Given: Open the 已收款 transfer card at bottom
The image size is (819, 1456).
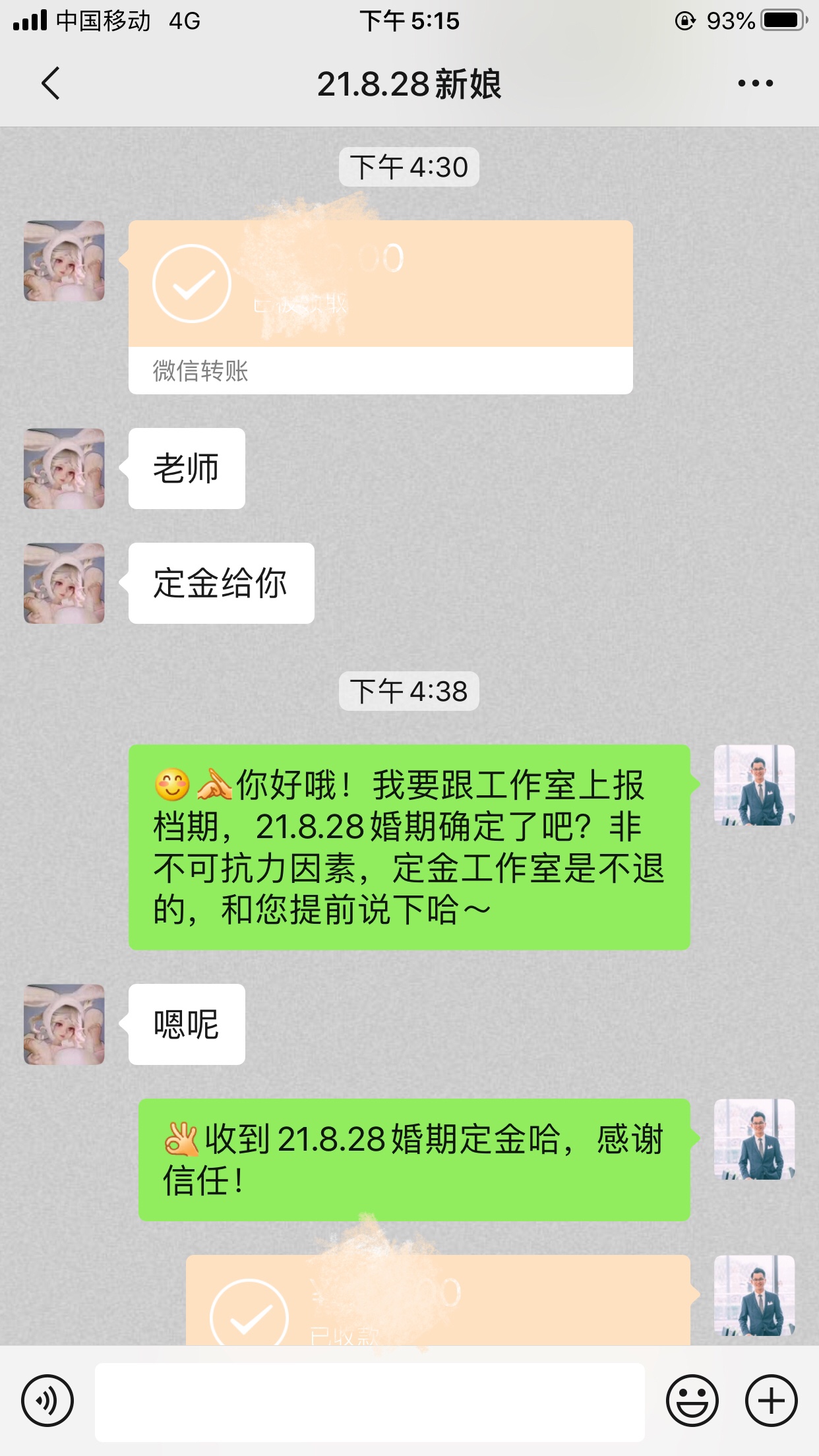Looking at the screenshot, I should (438, 1300).
